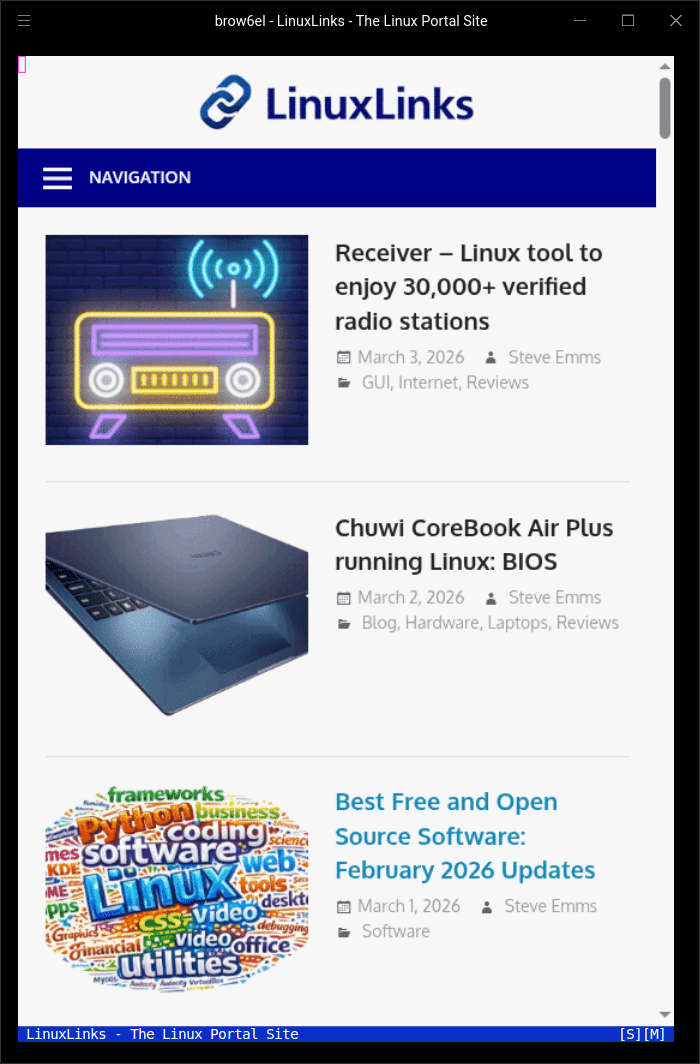The height and width of the screenshot is (1064, 700).
Task: Open the NAVIGATION hamburger menu
Action: pos(58,178)
